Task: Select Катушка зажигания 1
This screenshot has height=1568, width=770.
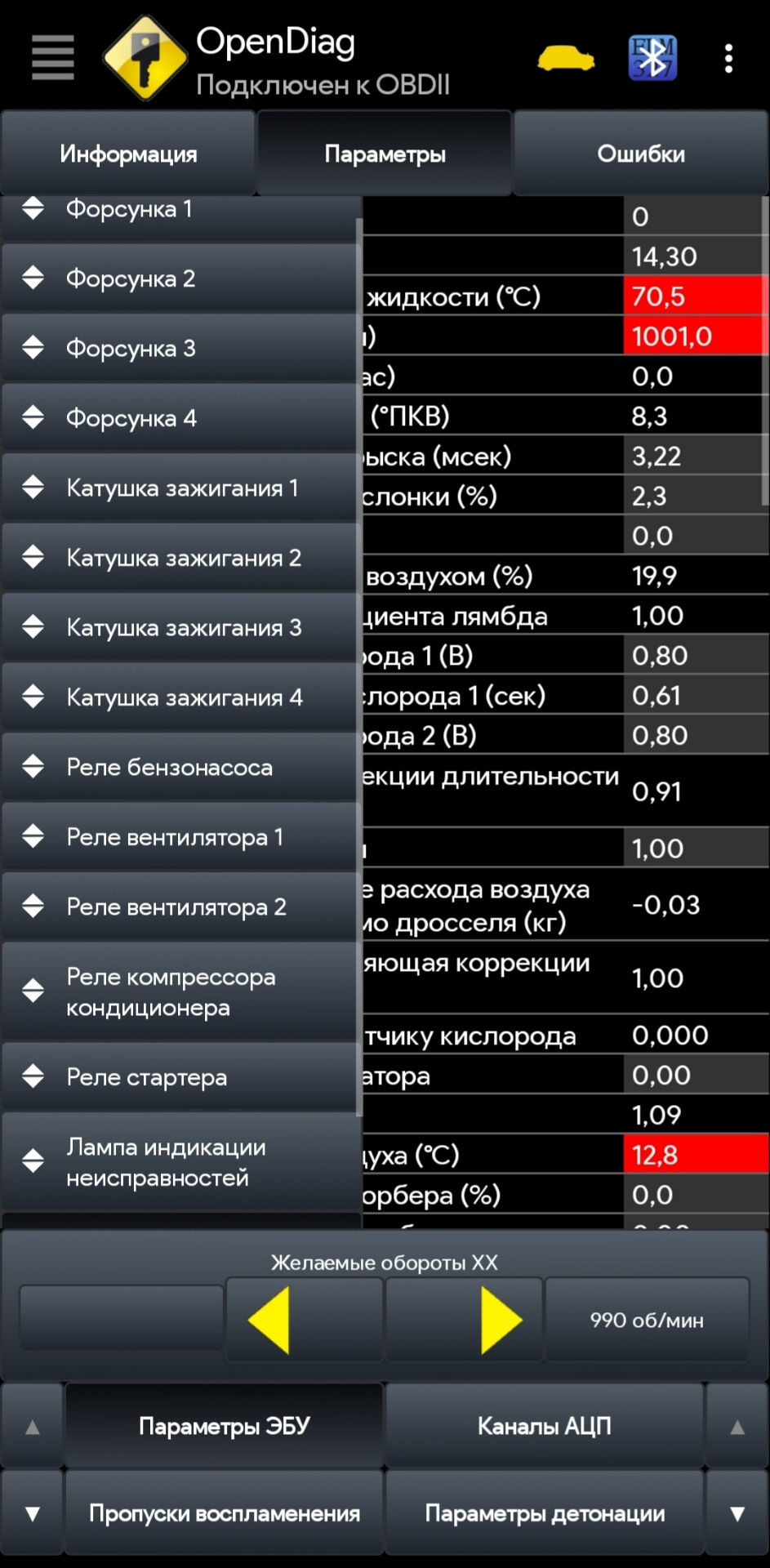Action: (x=180, y=488)
